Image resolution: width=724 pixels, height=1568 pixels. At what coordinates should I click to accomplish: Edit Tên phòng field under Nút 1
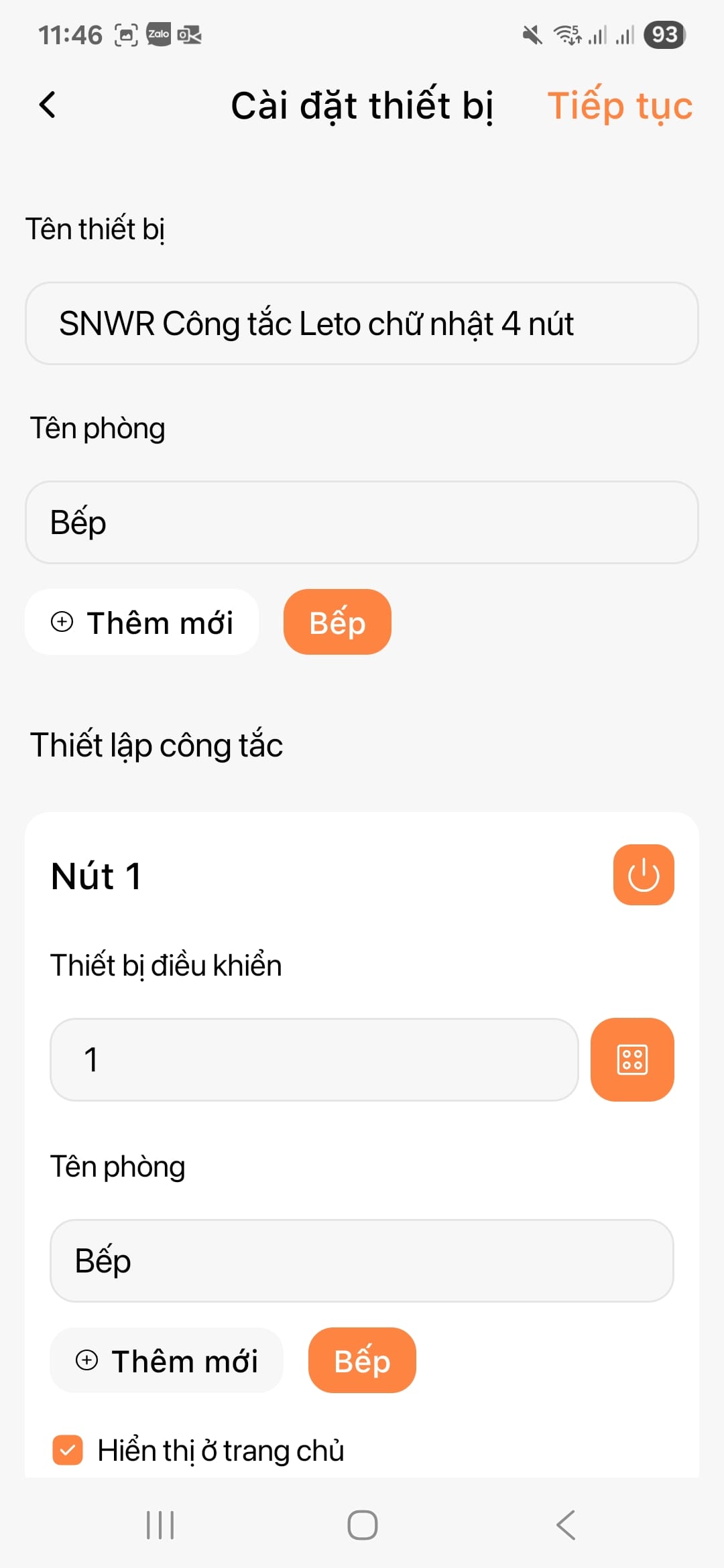[x=362, y=1261]
